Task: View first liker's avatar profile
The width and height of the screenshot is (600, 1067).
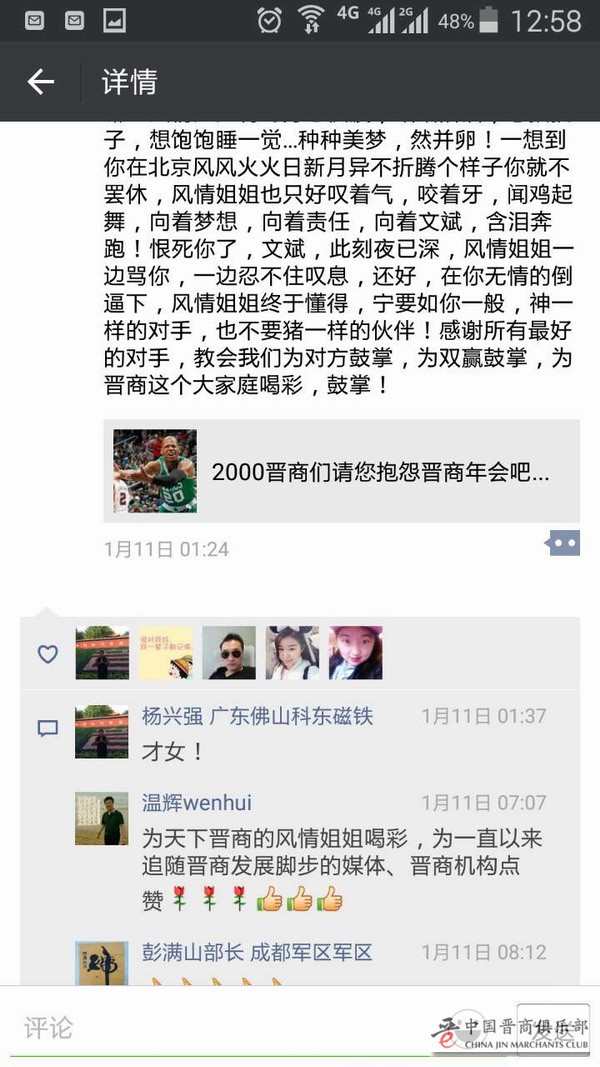Action: (x=102, y=654)
